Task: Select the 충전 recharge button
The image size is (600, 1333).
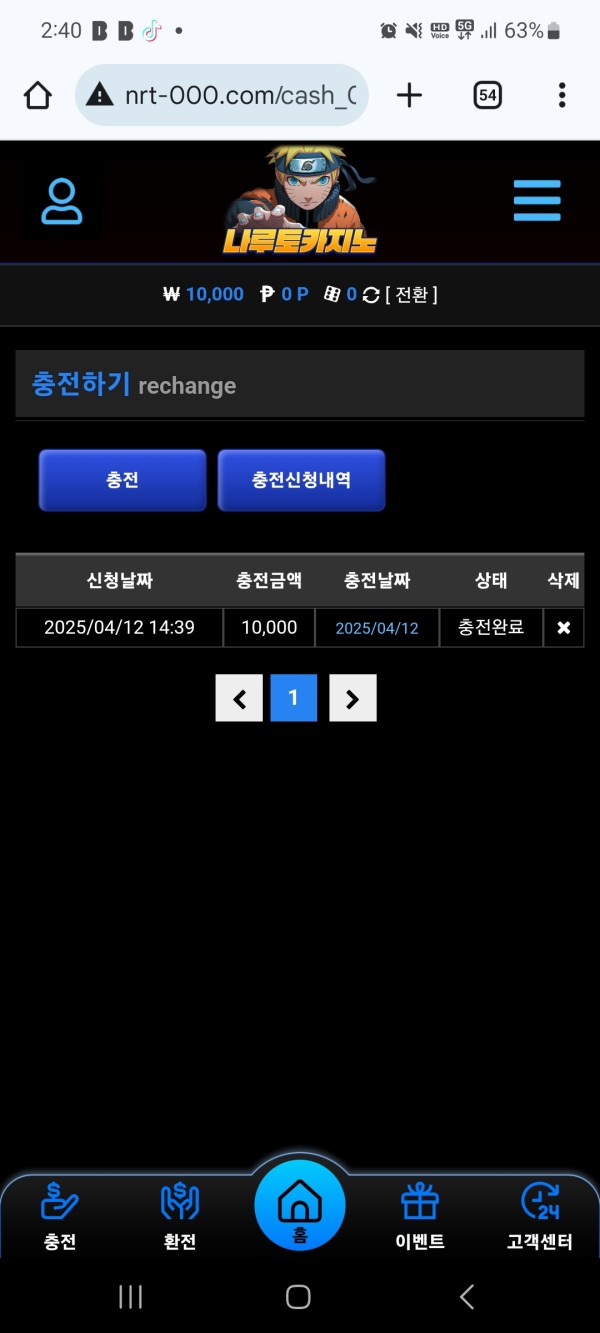Action: click(122, 480)
